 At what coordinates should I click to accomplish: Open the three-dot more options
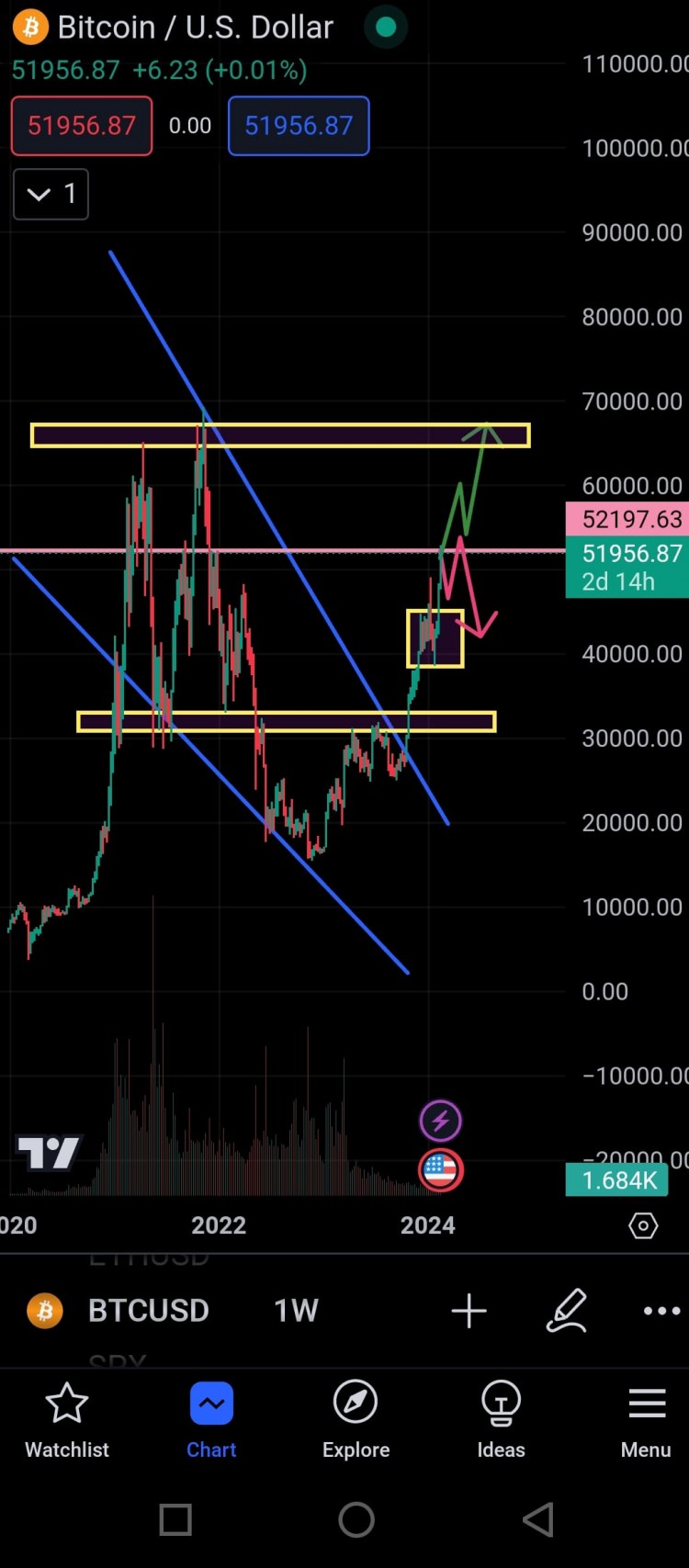click(x=661, y=1311)
